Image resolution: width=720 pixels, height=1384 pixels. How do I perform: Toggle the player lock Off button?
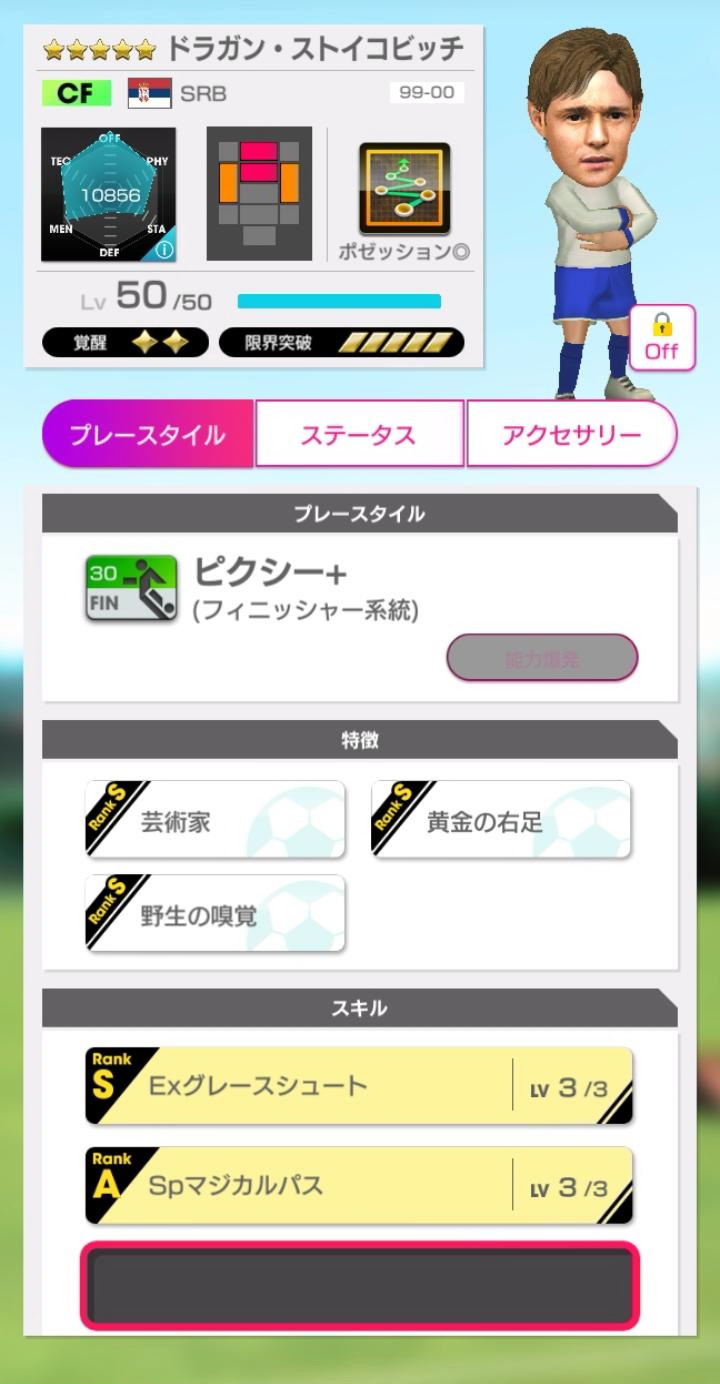(x=661, y=338)
